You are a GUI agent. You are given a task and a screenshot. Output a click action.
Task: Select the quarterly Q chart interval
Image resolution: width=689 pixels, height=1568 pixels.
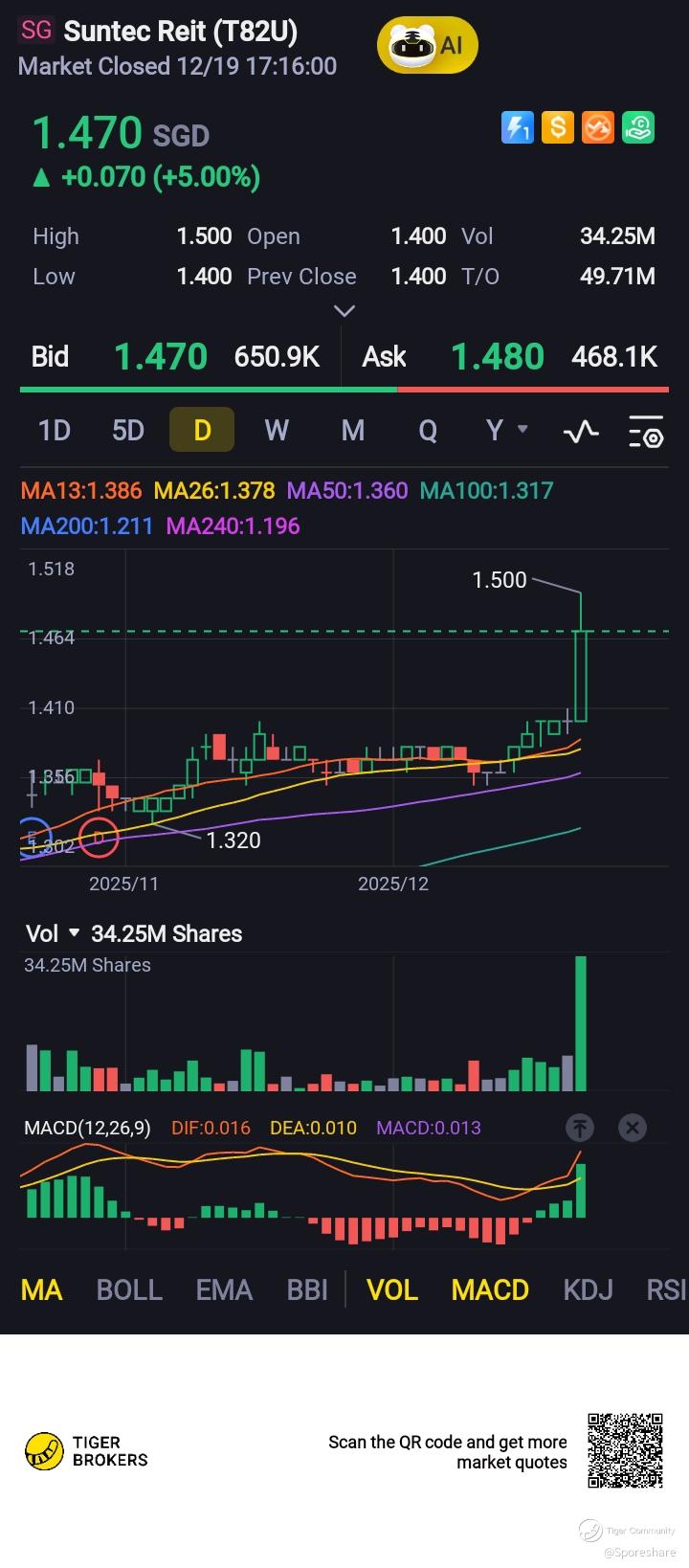click(428, 430)
